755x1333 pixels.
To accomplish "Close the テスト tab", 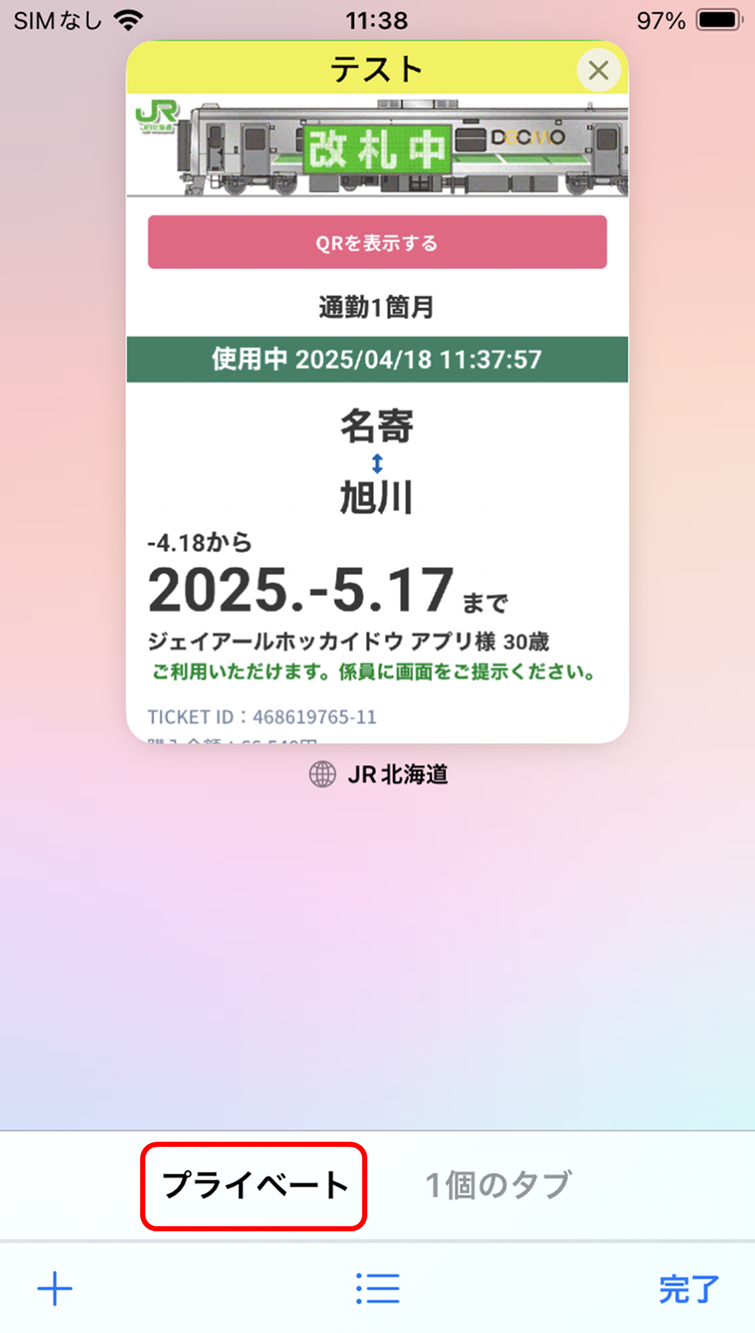I will coord(598,70).
